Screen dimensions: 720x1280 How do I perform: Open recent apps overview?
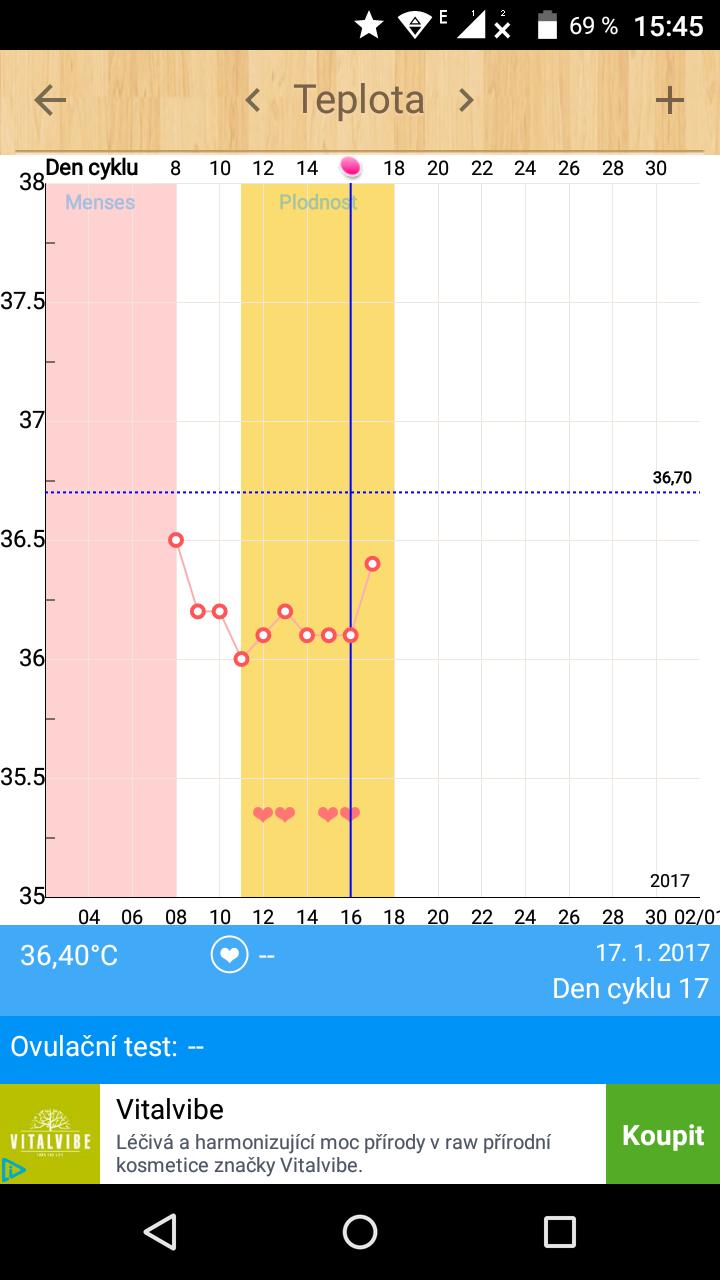coord(559,1232)
